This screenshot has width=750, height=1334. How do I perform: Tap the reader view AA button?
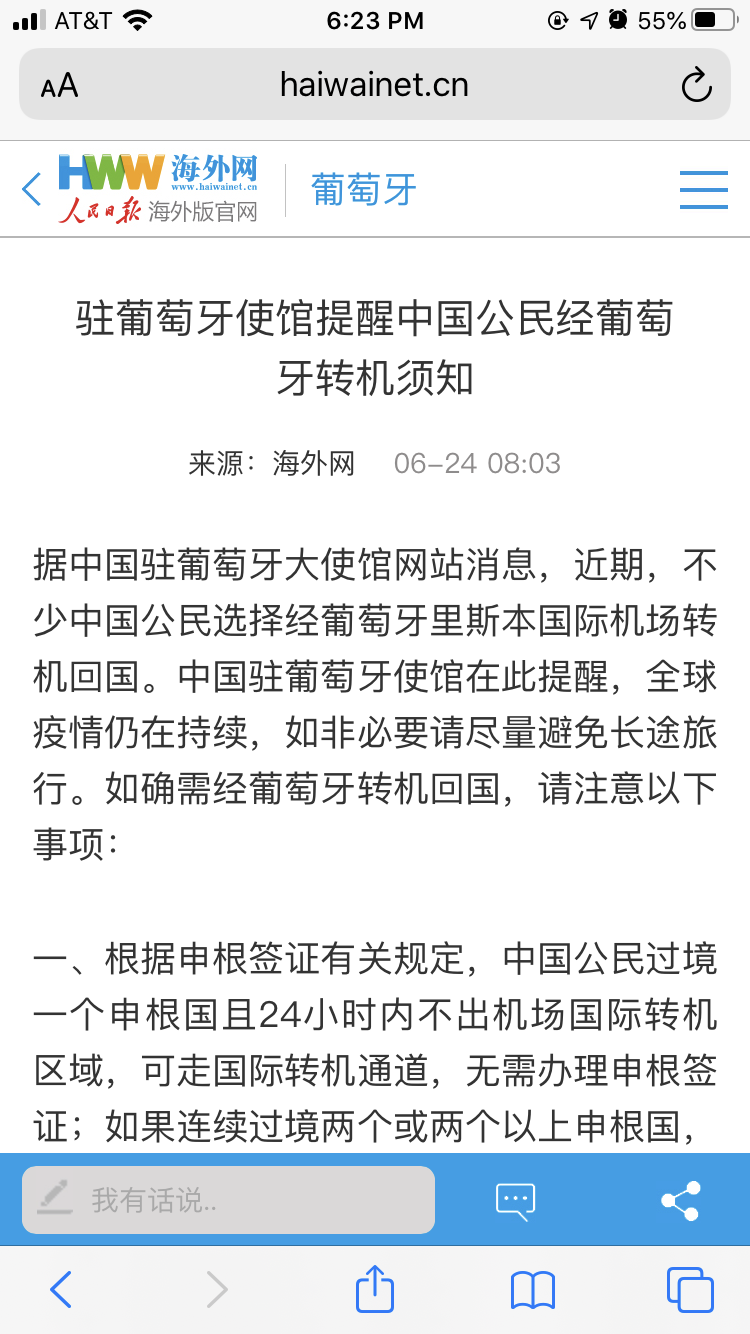(x=59, y=86)
